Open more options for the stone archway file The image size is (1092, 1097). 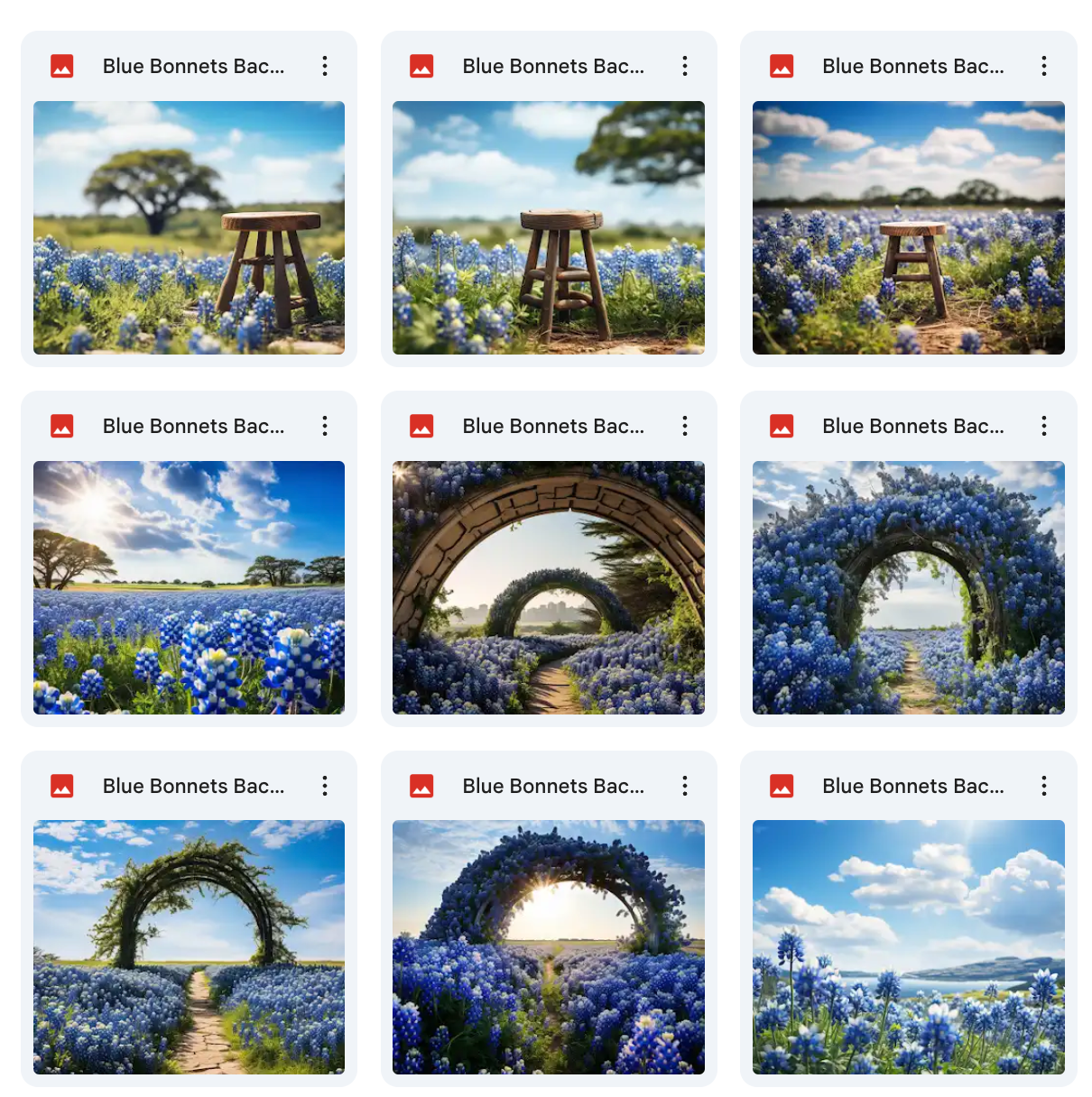685,426
